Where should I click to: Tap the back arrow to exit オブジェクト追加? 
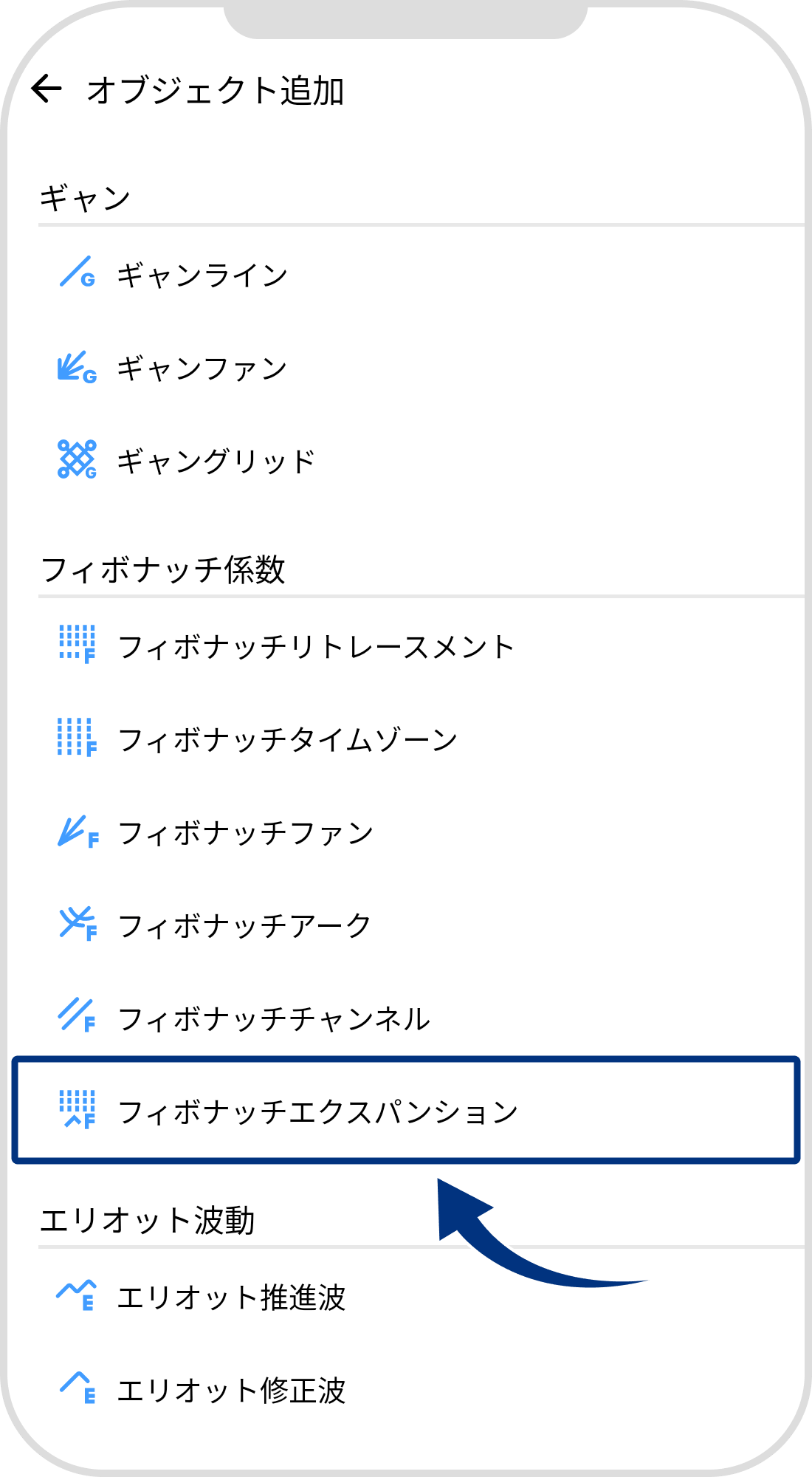tap(48, 89)
